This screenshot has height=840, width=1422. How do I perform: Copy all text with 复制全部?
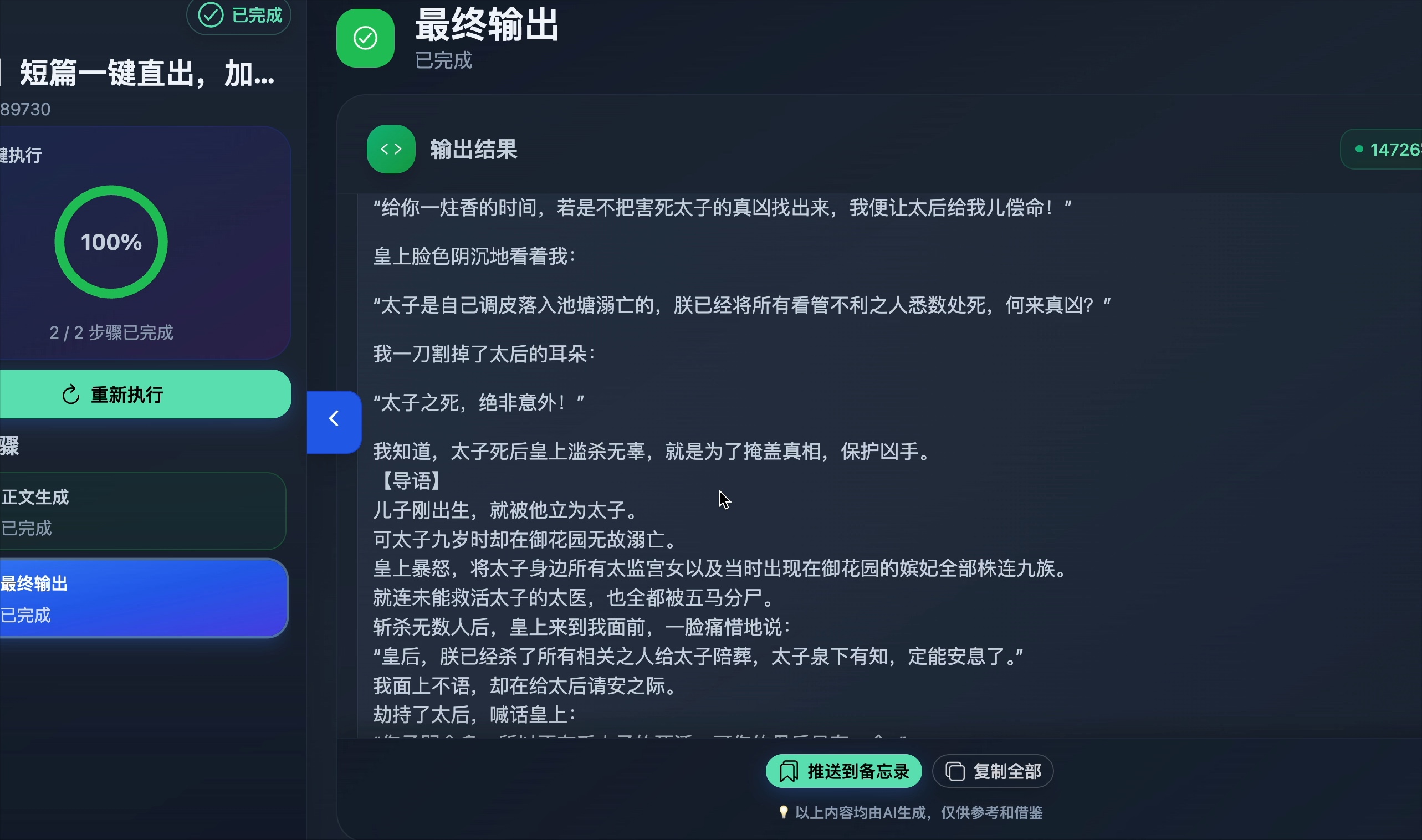(x=993, y=771)
